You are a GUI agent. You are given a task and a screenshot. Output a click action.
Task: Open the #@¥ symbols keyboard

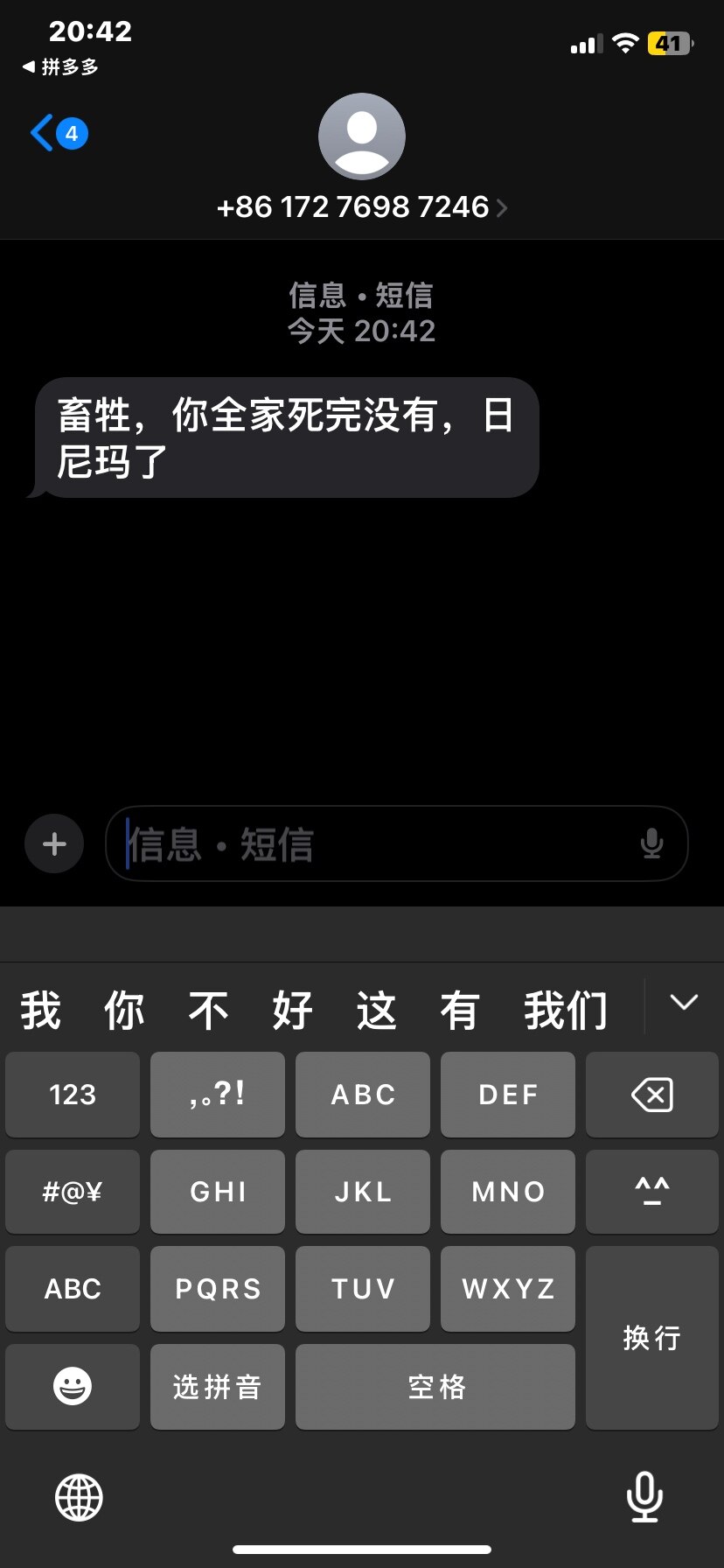[73, 1192]
